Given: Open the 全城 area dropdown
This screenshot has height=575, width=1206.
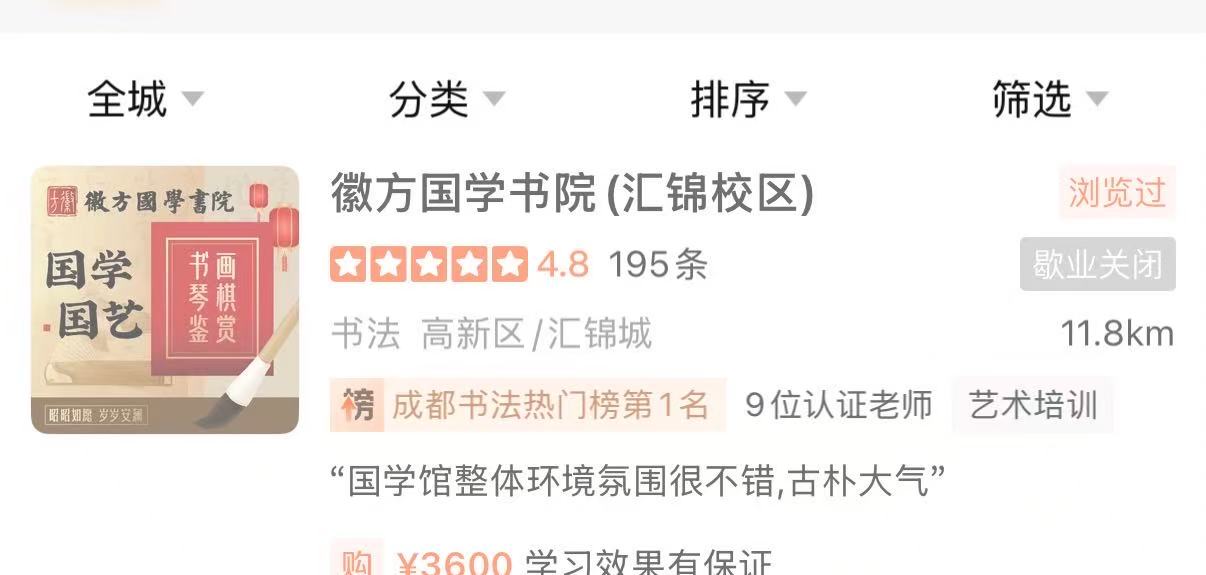Looking at the screenshot, I should click(x=145, y=99).
